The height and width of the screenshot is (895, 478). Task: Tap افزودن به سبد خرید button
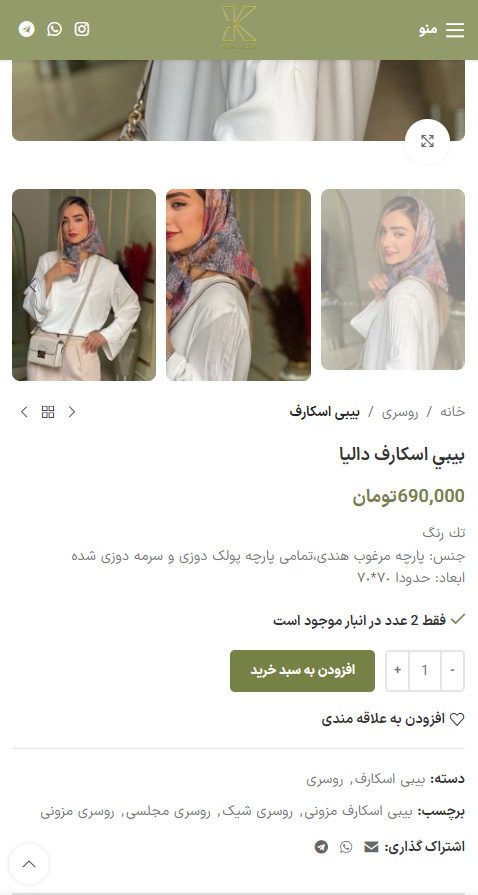point(302,671)
